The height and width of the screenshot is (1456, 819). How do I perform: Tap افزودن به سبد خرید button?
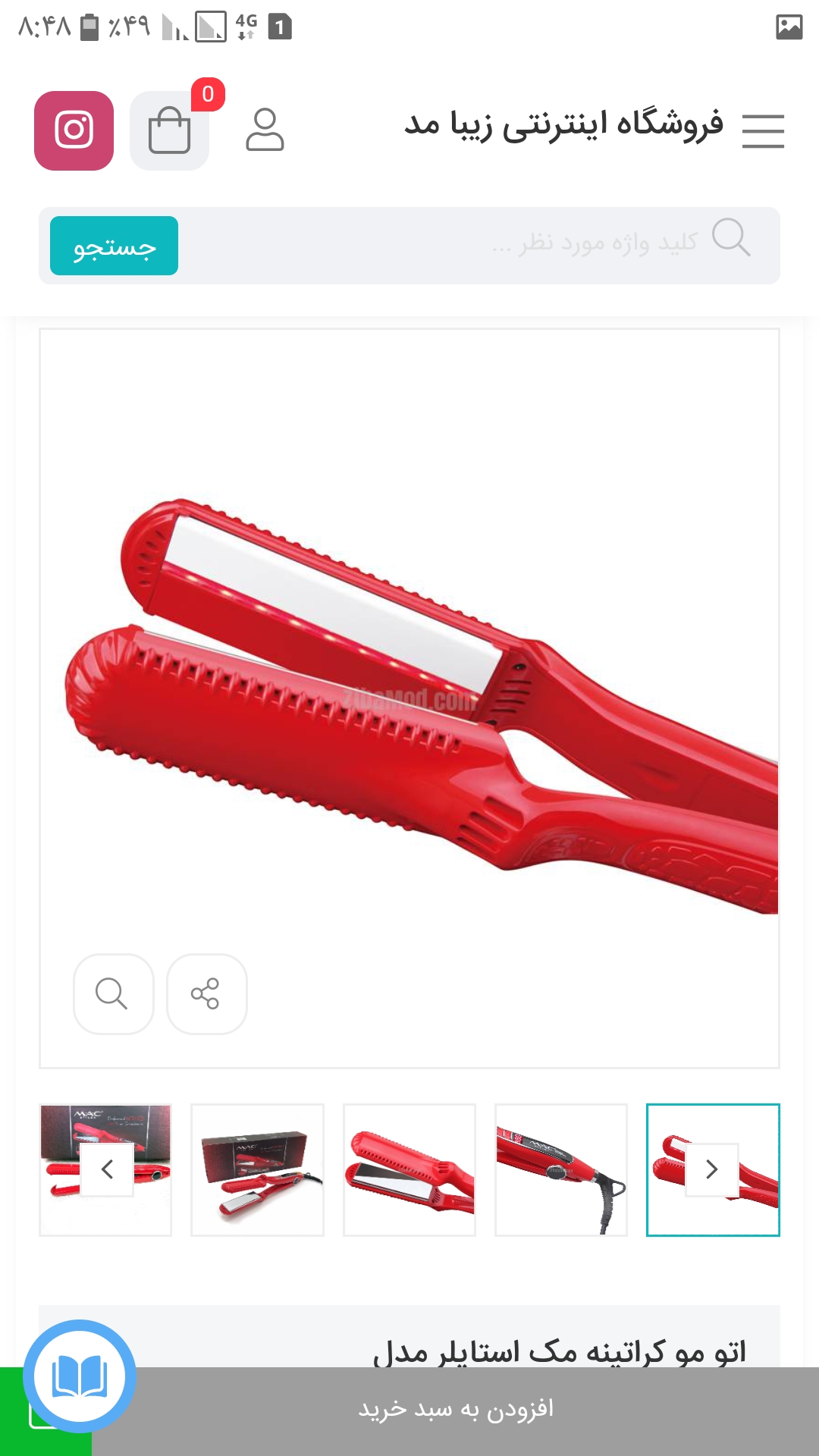coord(455,1410)
